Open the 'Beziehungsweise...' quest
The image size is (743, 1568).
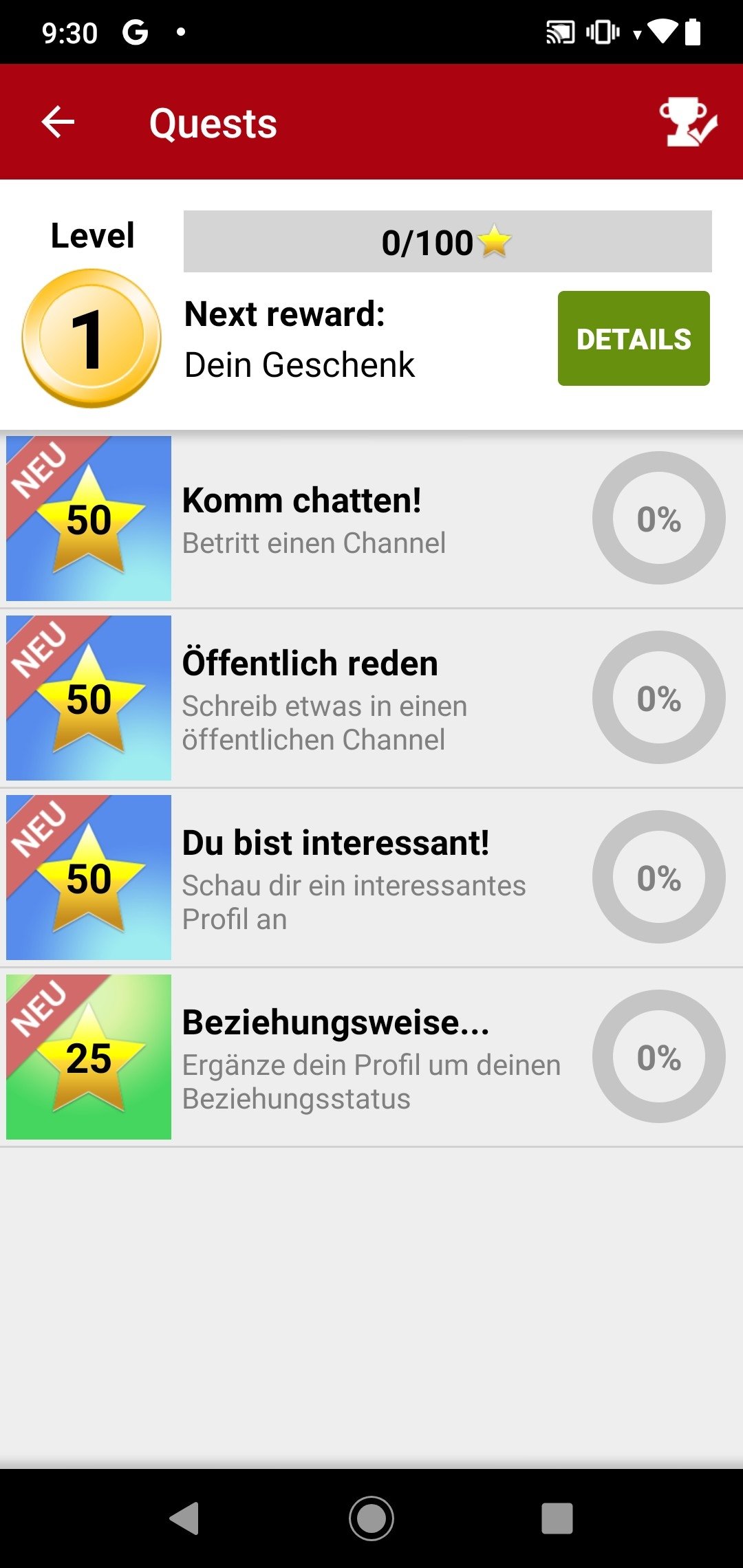tap(371, 1058)
